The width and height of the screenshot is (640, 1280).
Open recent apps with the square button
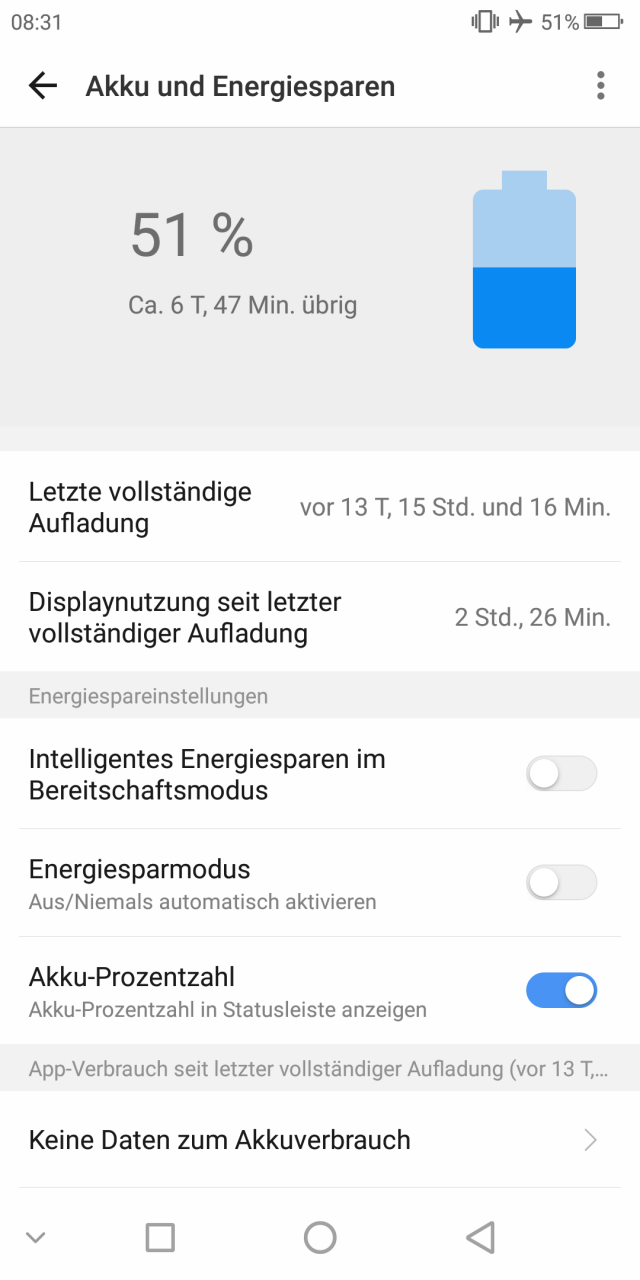(160, 1238)
